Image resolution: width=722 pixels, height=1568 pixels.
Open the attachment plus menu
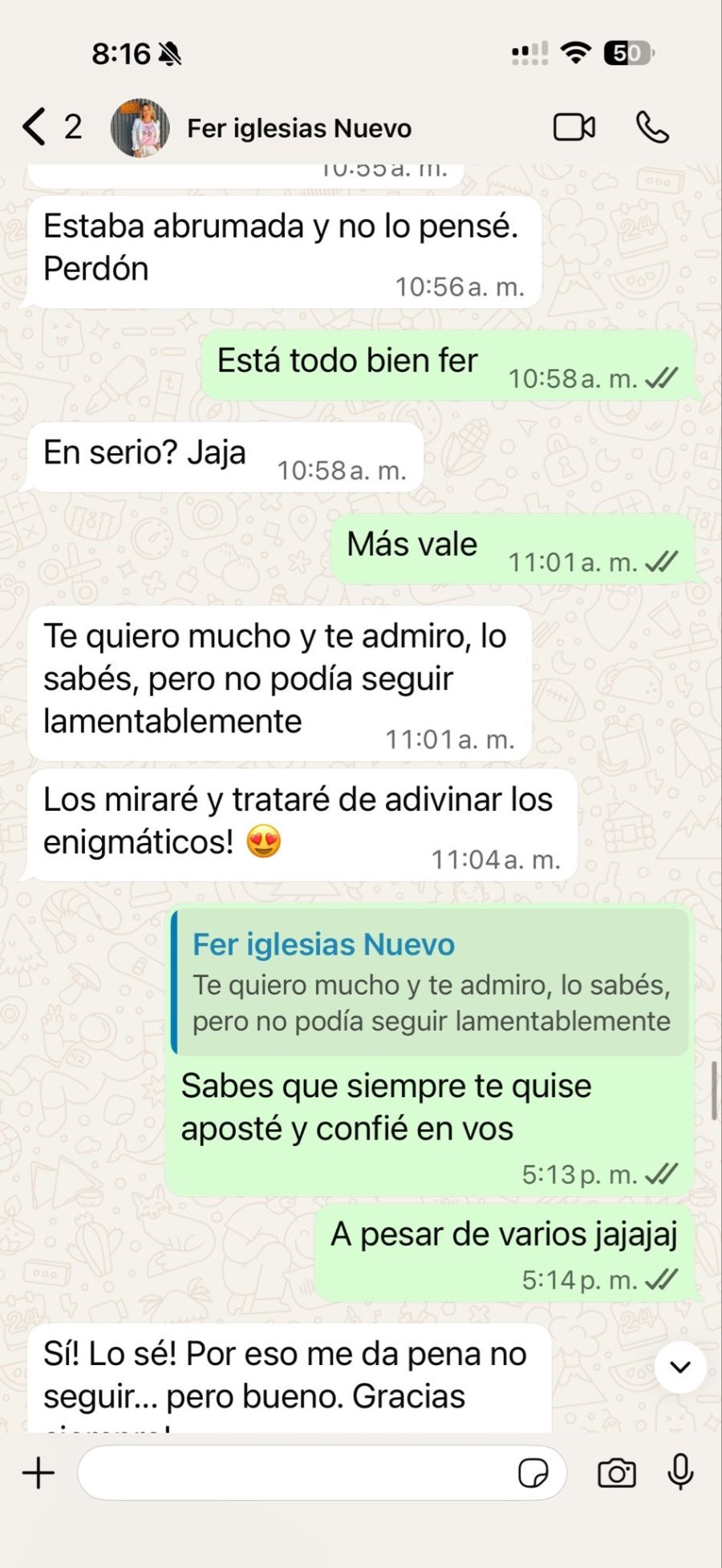click(38, 1473)
